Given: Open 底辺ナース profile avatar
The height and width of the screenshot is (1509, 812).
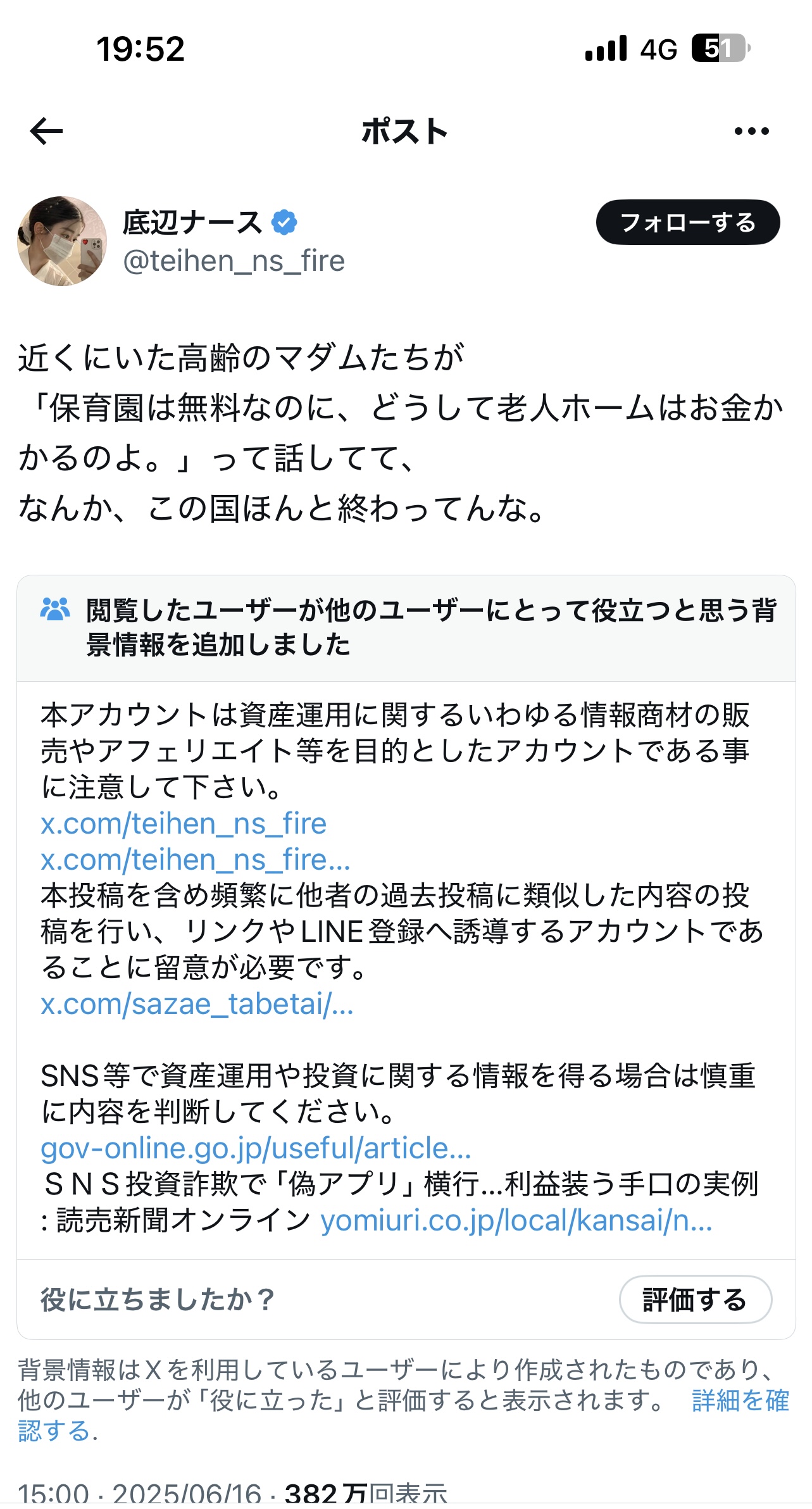Looking at the screenshot, I should tap(62, 241).
